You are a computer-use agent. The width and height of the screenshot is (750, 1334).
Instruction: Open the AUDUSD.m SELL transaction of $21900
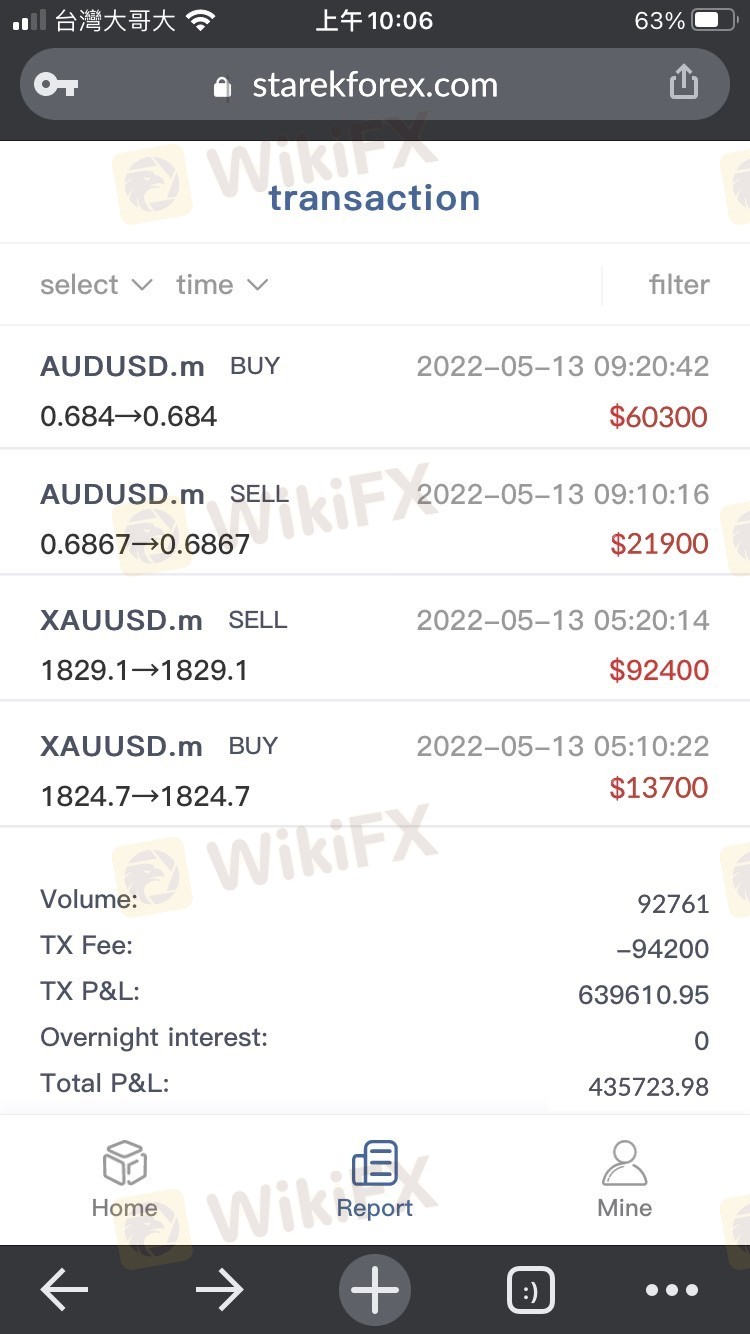[x=375, y=512]
